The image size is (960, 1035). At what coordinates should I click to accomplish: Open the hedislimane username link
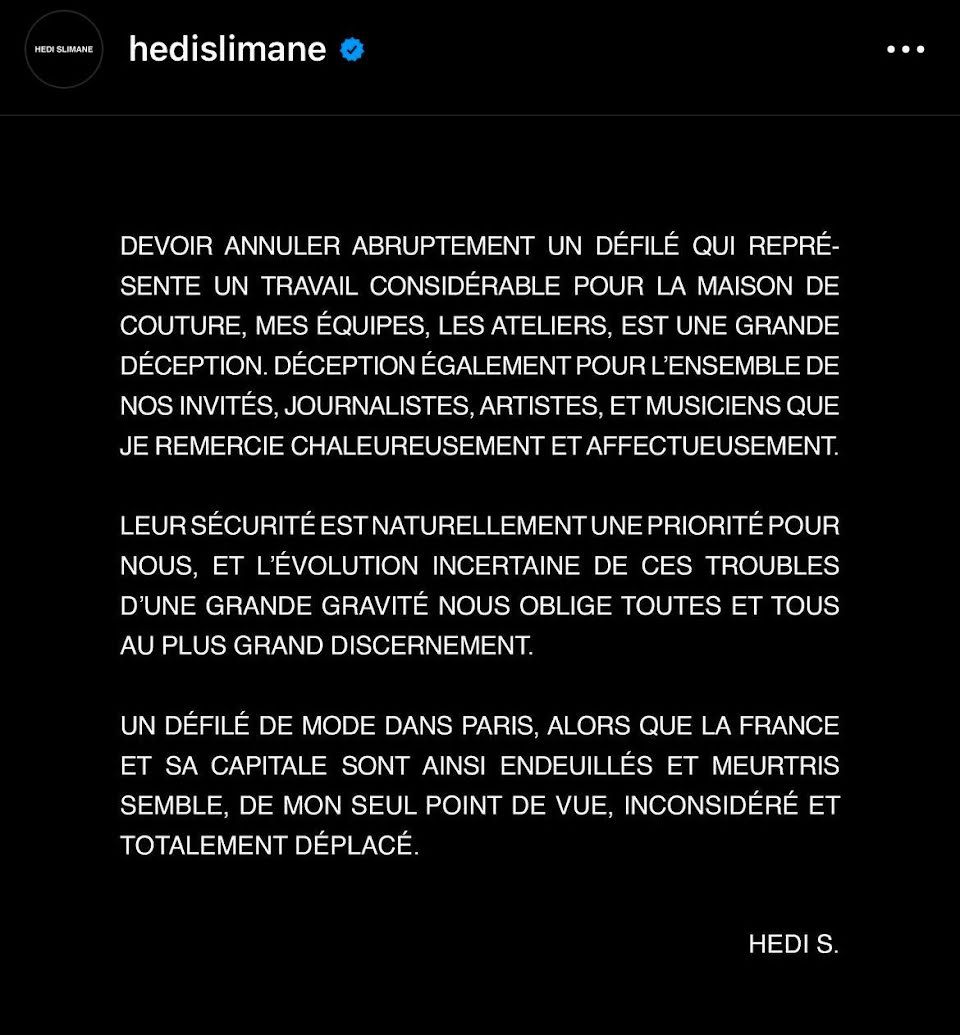(227, 49)
